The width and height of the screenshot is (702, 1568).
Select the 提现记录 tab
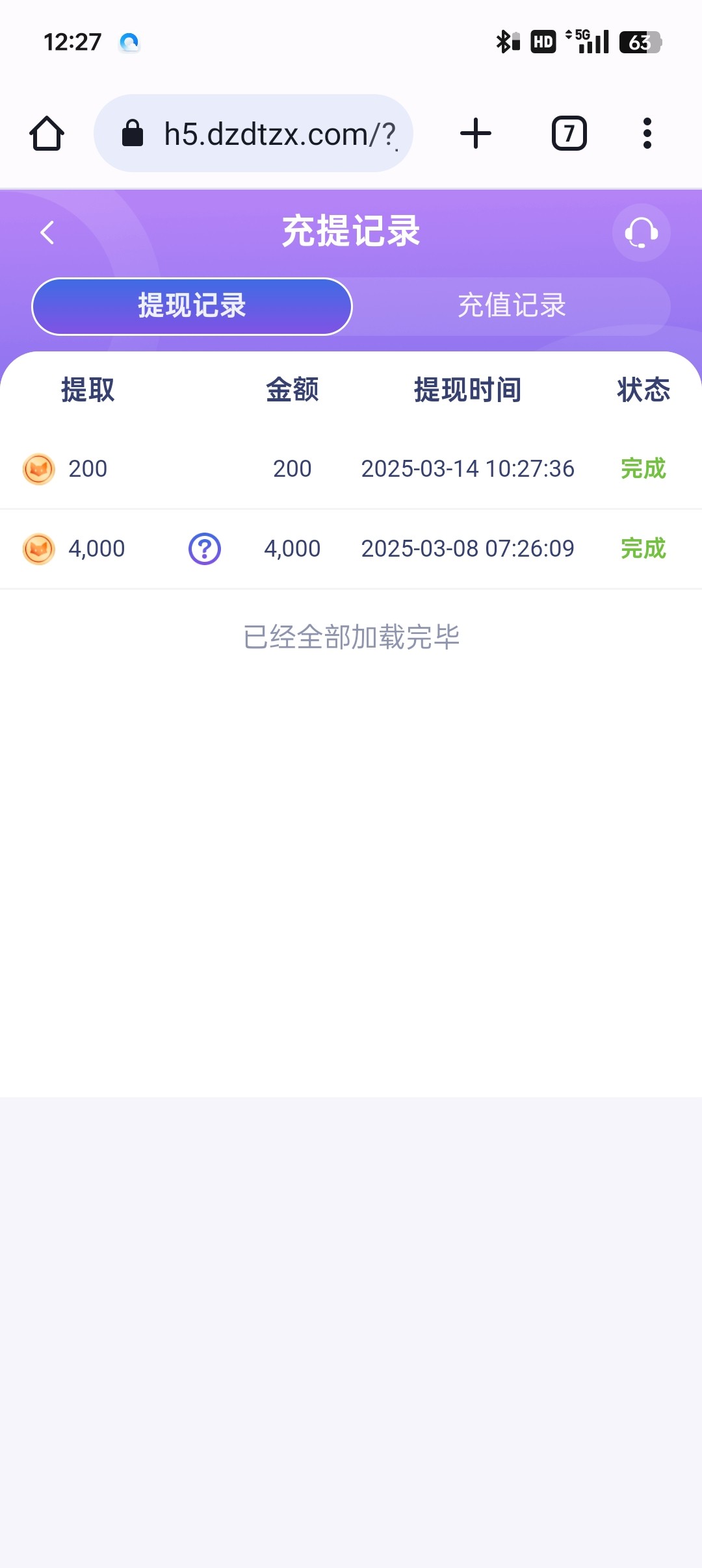[192, 306]
